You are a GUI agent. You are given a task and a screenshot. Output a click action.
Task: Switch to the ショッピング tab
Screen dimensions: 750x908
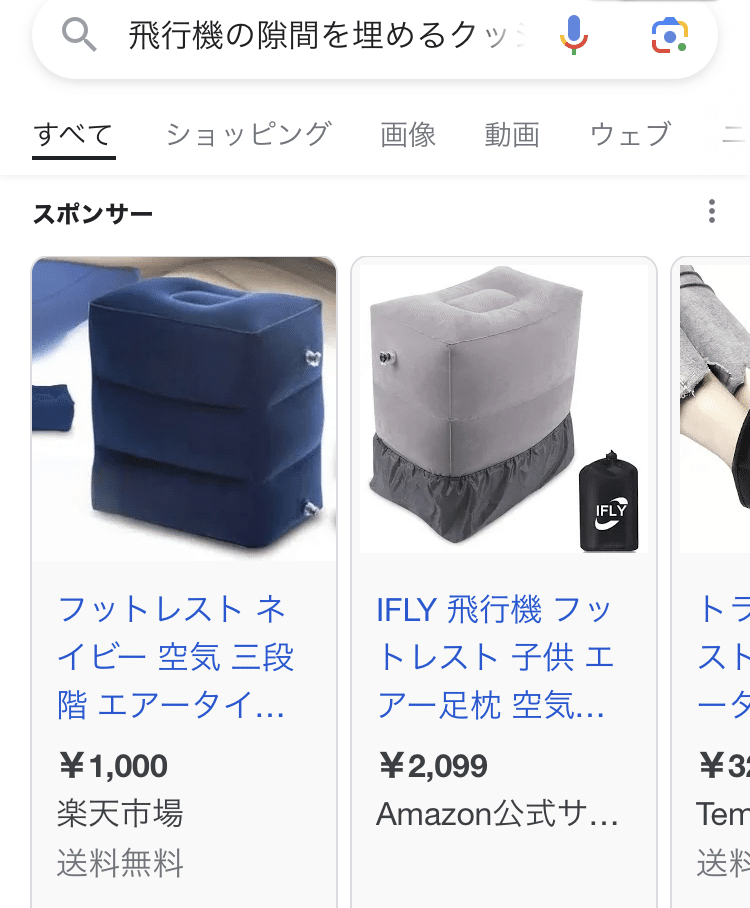click(x=247, y=134)
